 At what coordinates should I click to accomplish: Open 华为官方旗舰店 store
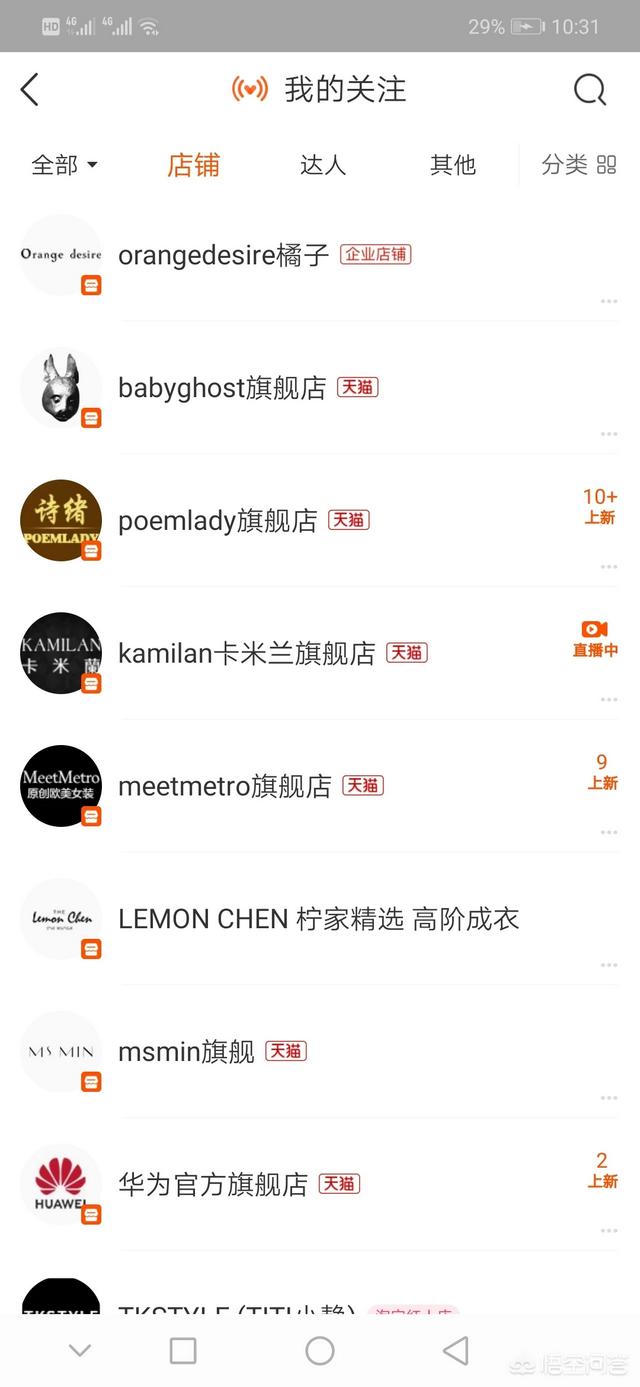320,1185
